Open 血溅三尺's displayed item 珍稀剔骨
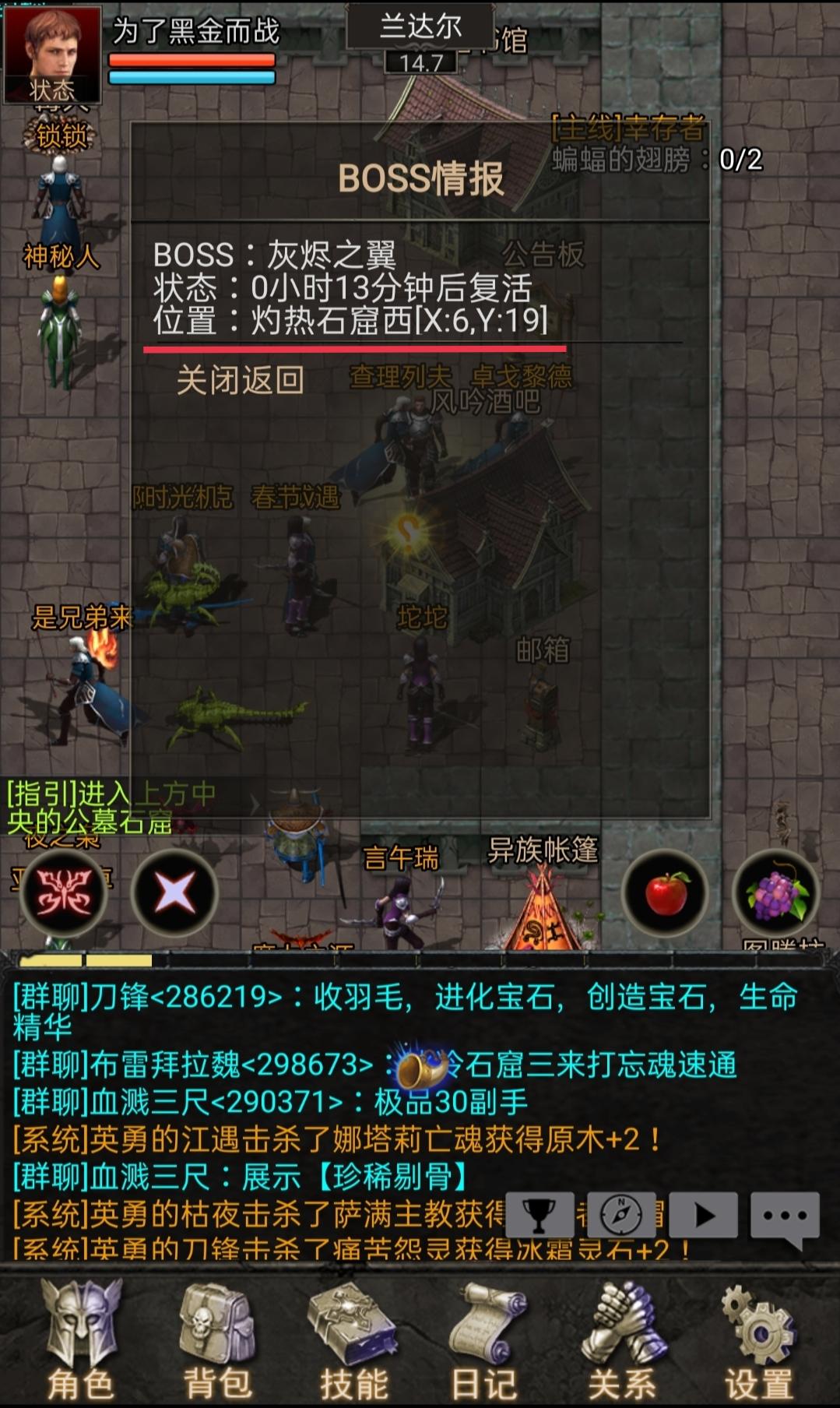Viewport: 840px width, 1408px height. tap(392, 1177)
